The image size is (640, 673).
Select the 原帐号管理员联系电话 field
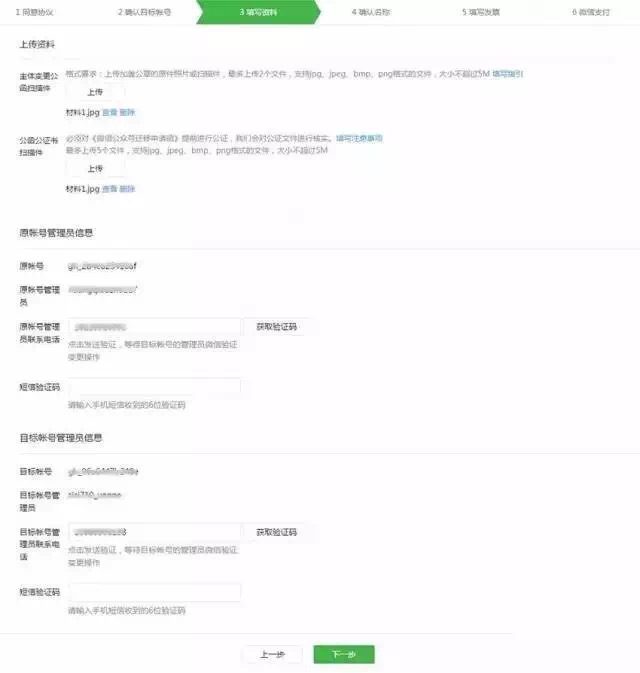click(x=154, y=327)
